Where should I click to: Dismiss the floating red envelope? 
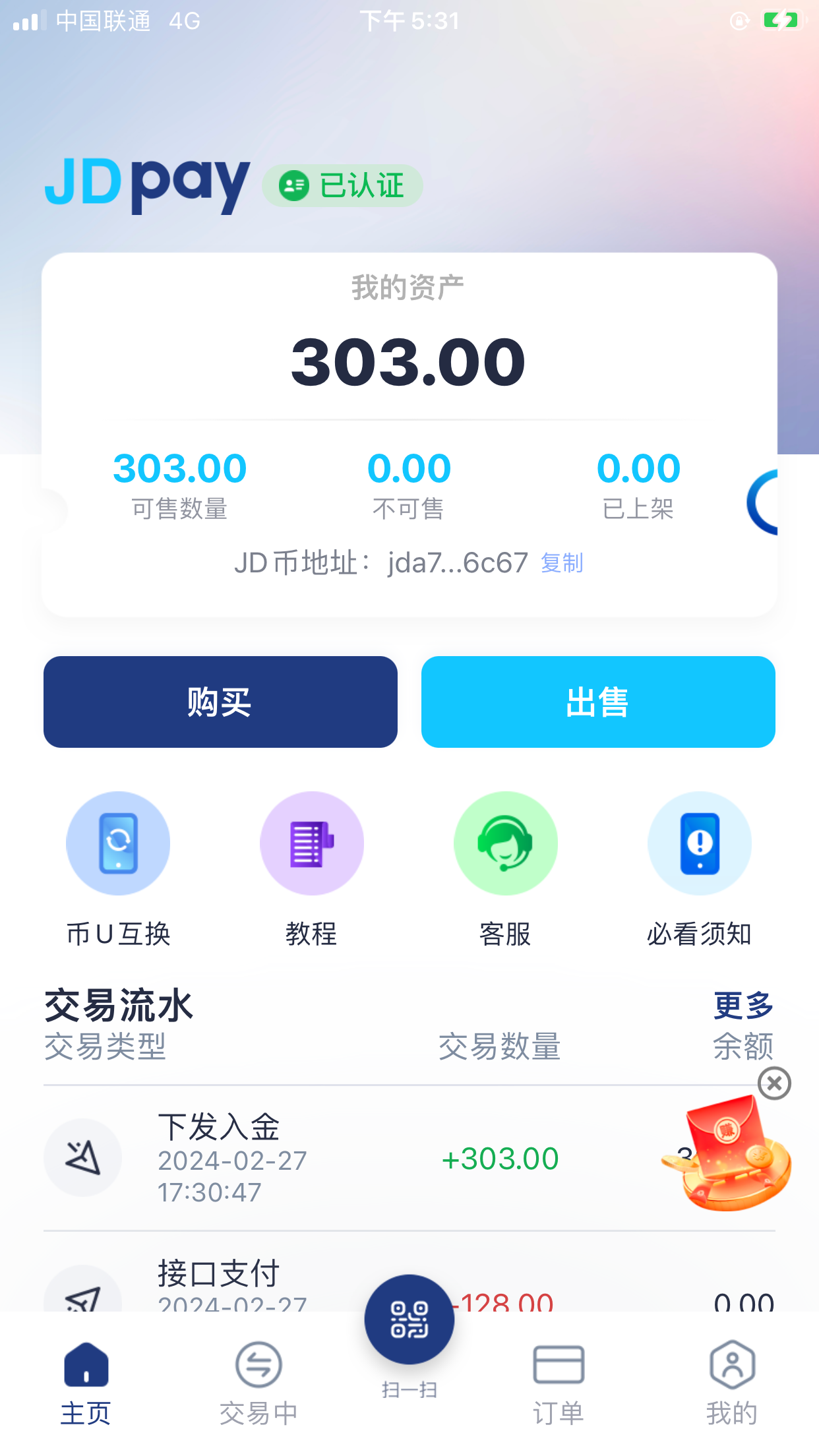[x=774, y=1083]
